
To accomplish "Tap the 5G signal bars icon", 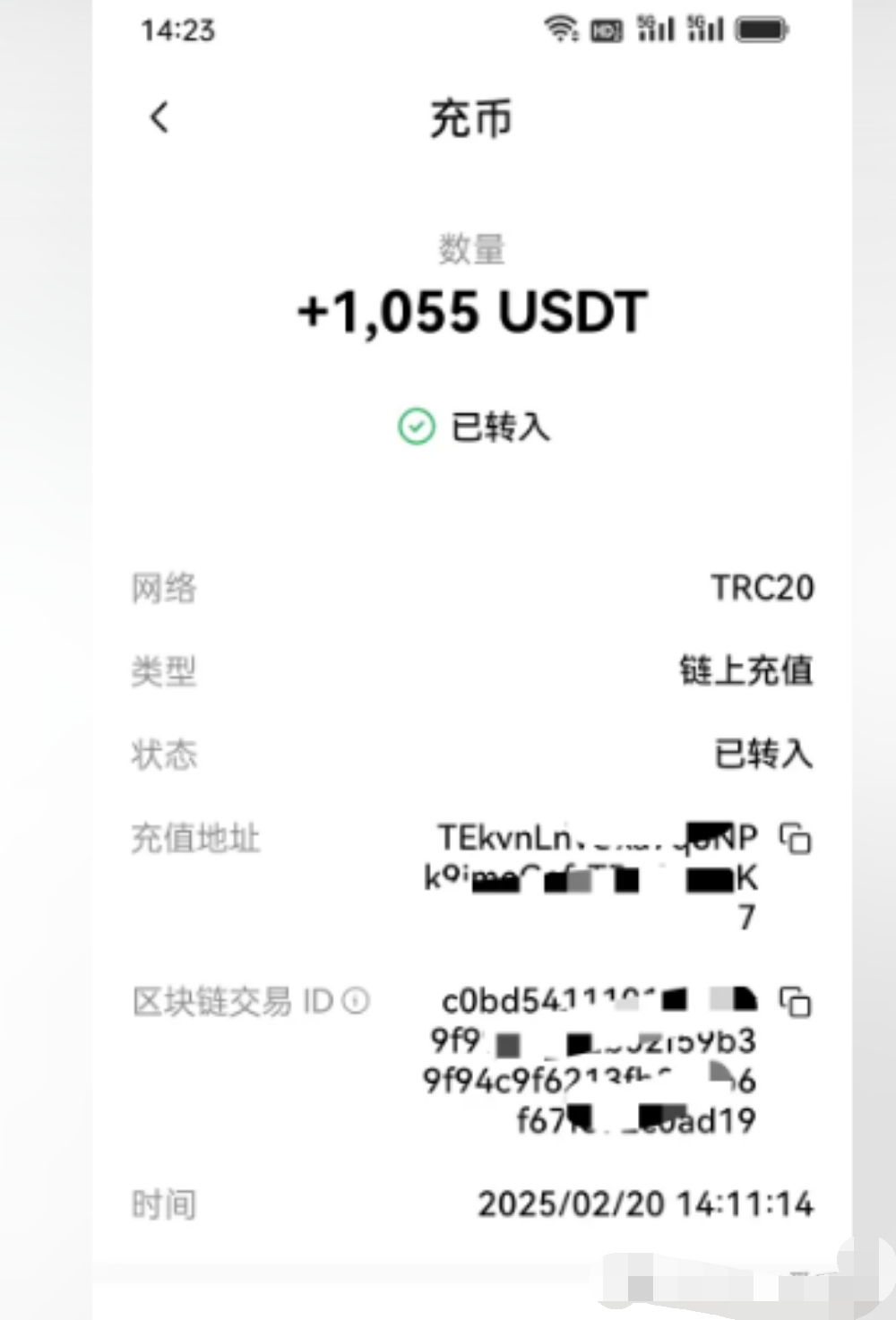I will [655, 30].
